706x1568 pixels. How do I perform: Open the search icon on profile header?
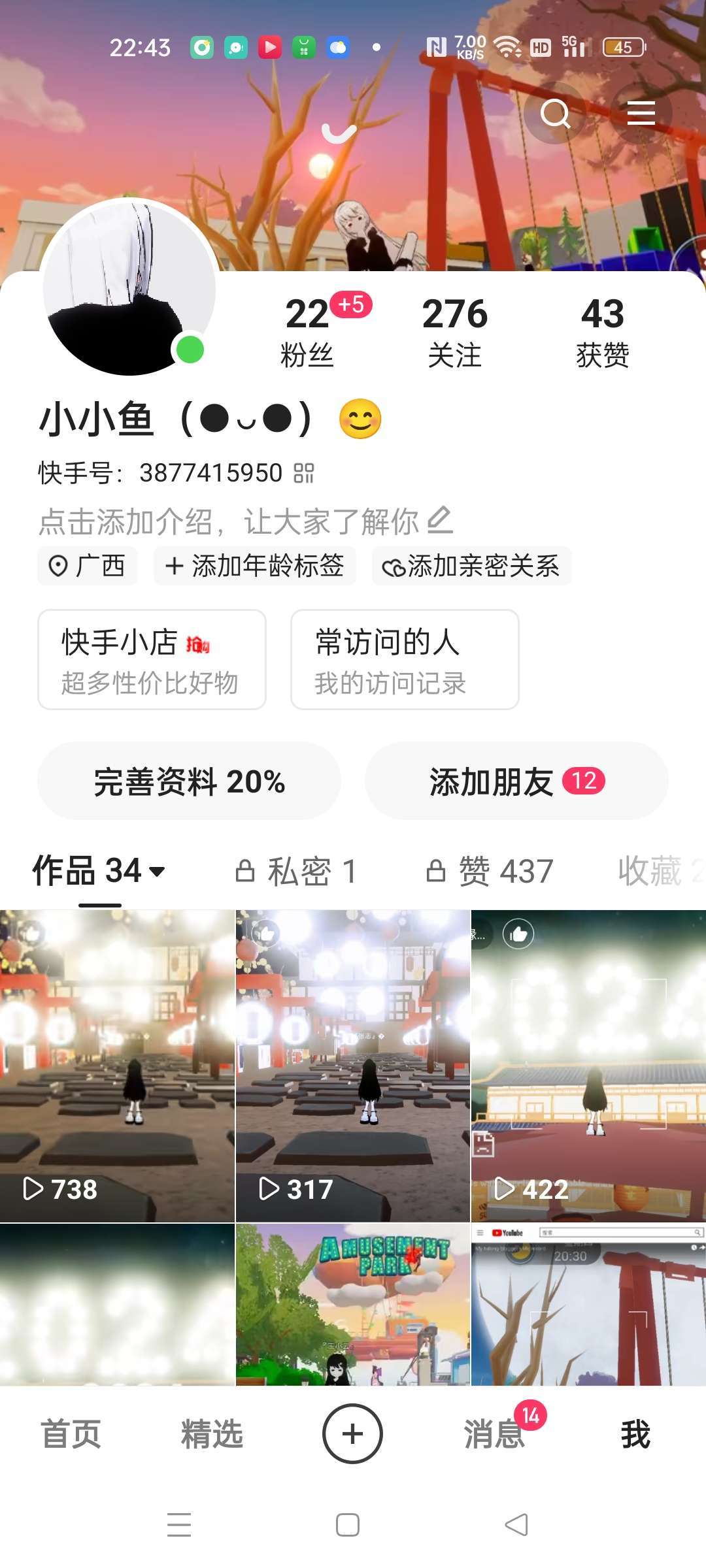tap(556, 114)
